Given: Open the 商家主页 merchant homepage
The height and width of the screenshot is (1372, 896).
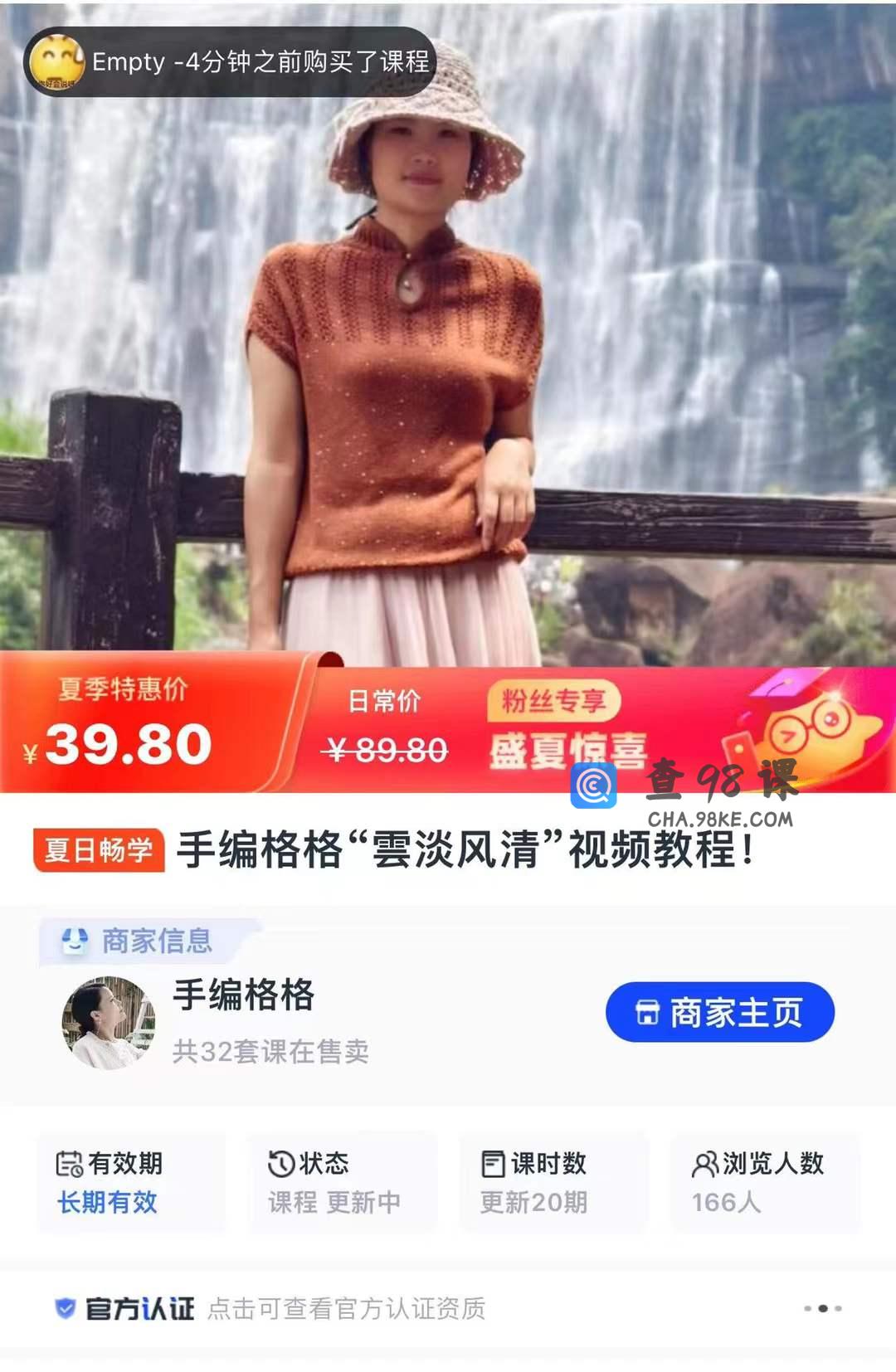Looking at the screenshot, I should pyautogui.click(x=719, y=1012).
